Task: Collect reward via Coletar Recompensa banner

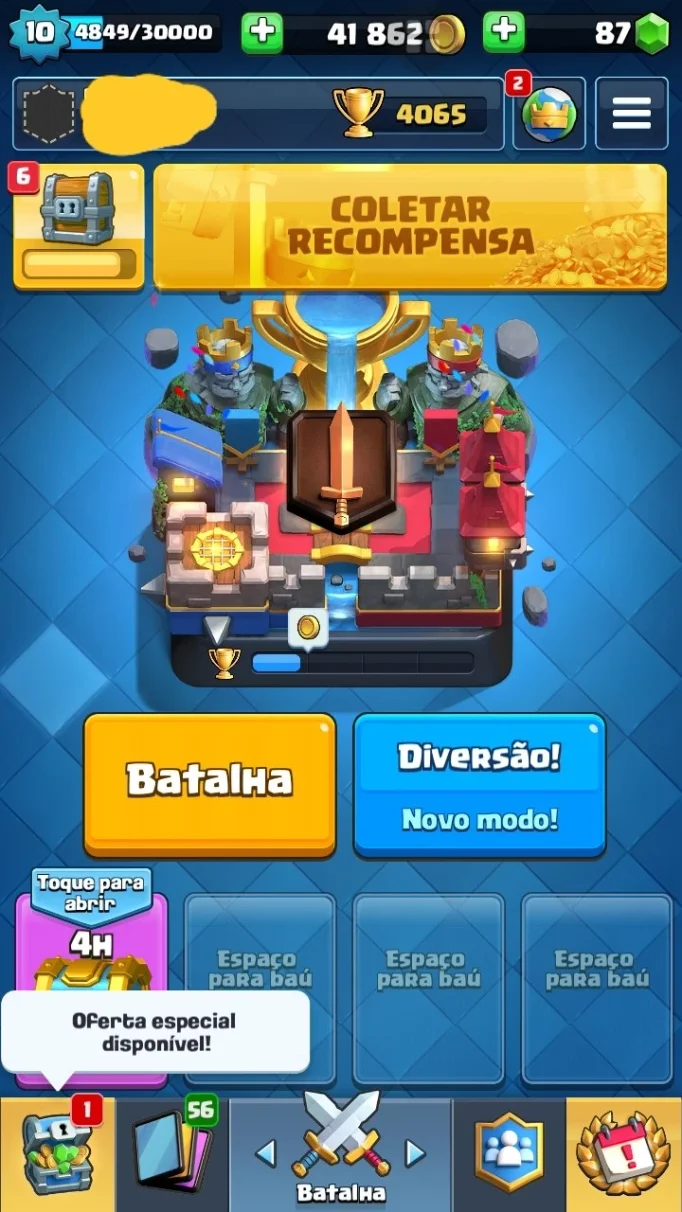Action: (410, 227)
